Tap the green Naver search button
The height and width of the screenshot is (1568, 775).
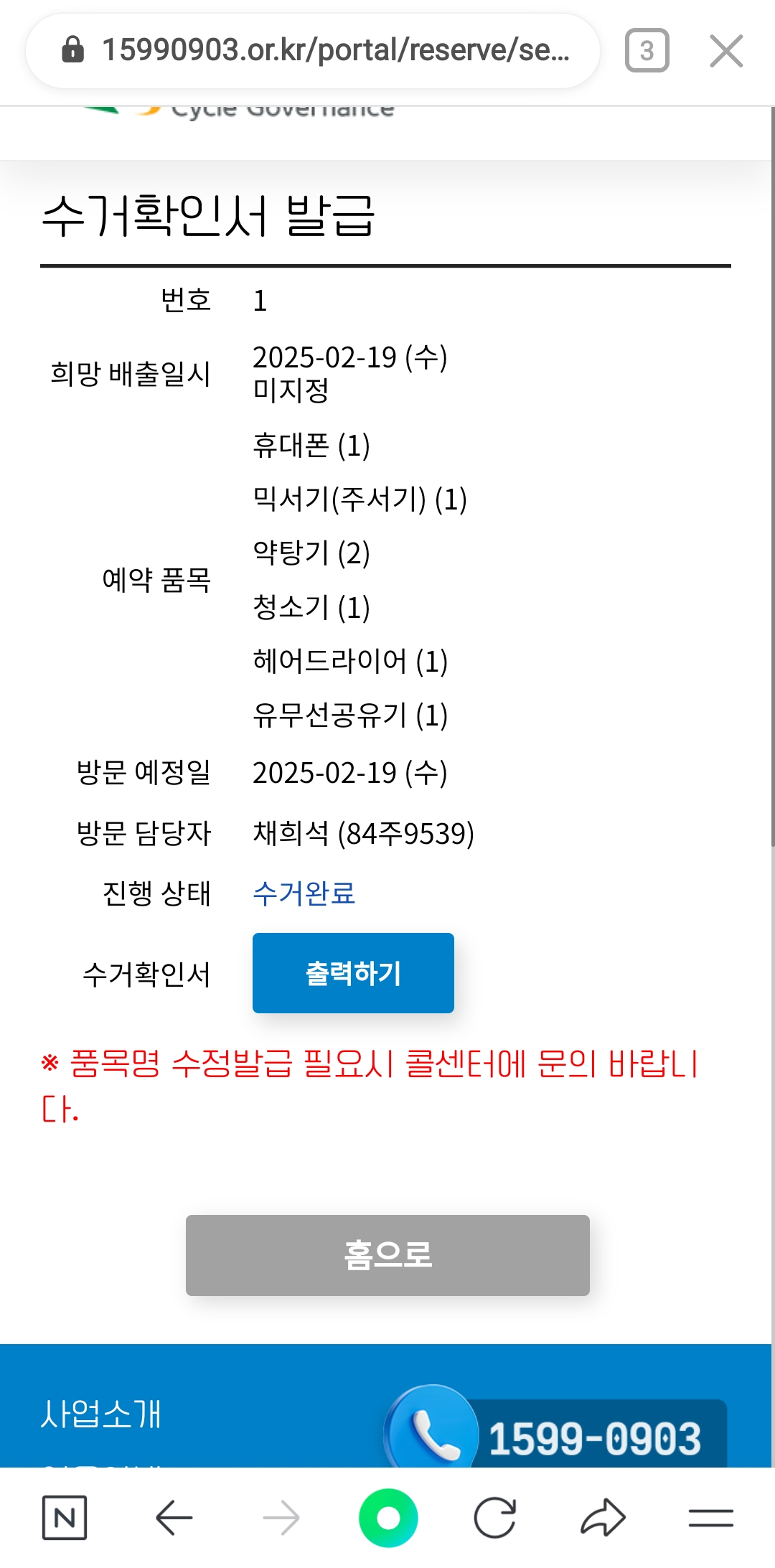[x=388, y=1517]
